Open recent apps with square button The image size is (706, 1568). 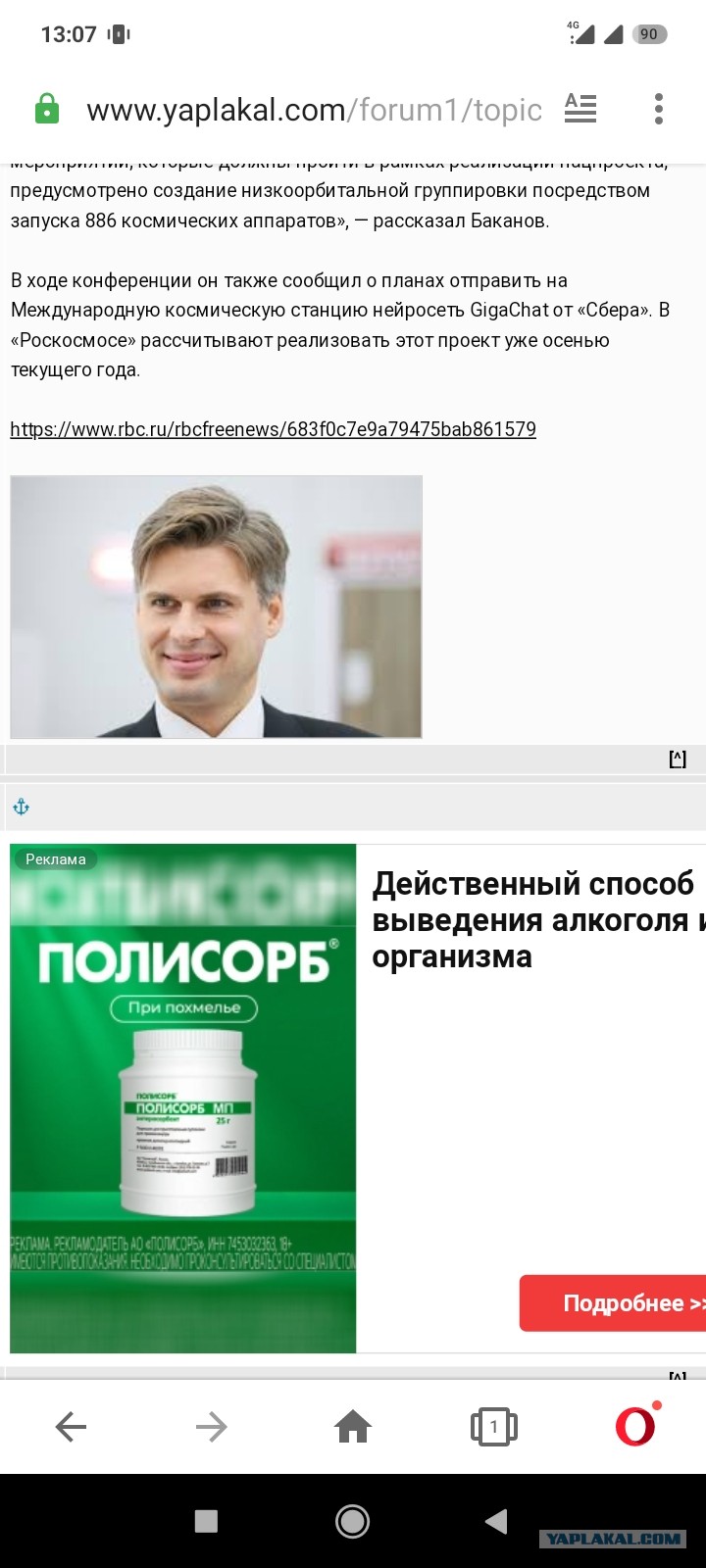tap(206, 1521)
